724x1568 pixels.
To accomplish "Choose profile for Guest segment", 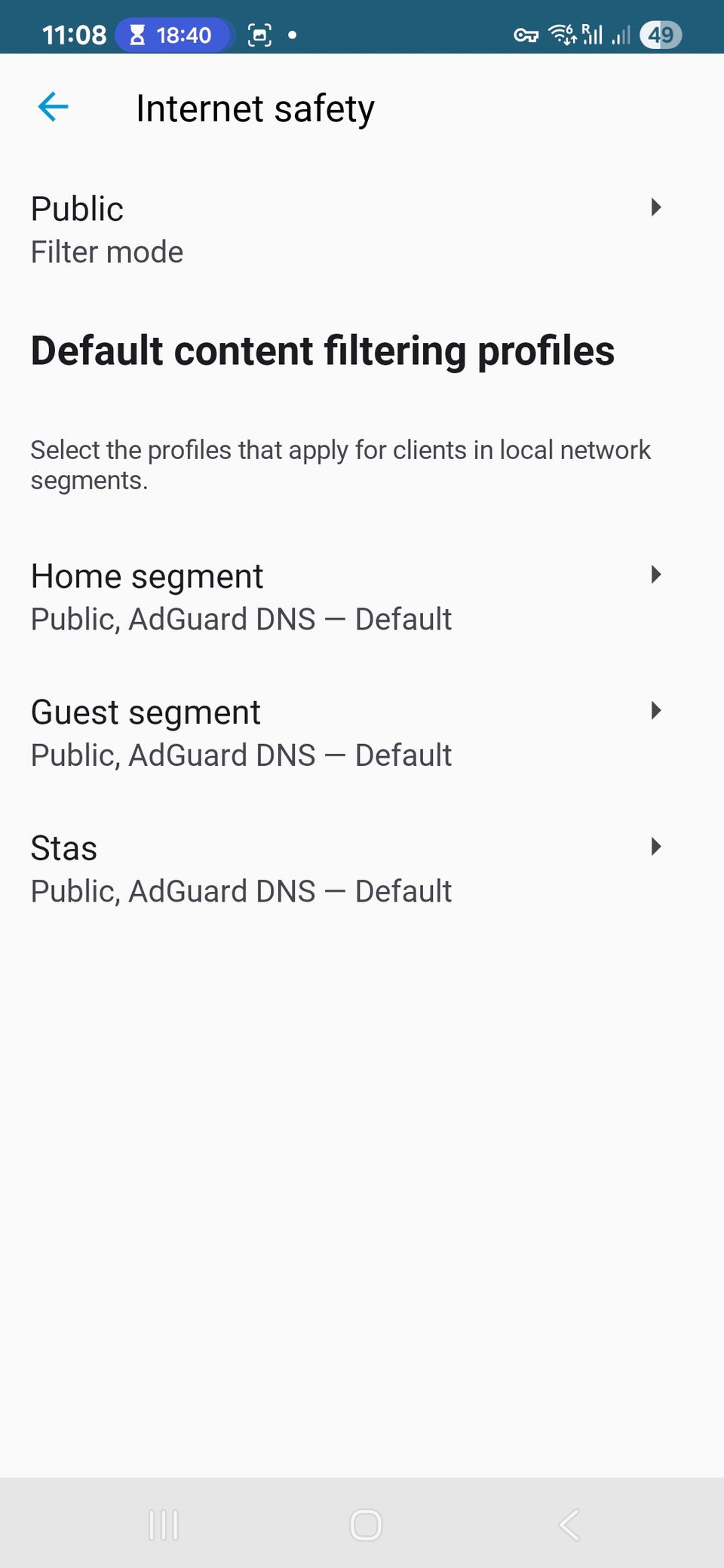I will pos(347,733).
